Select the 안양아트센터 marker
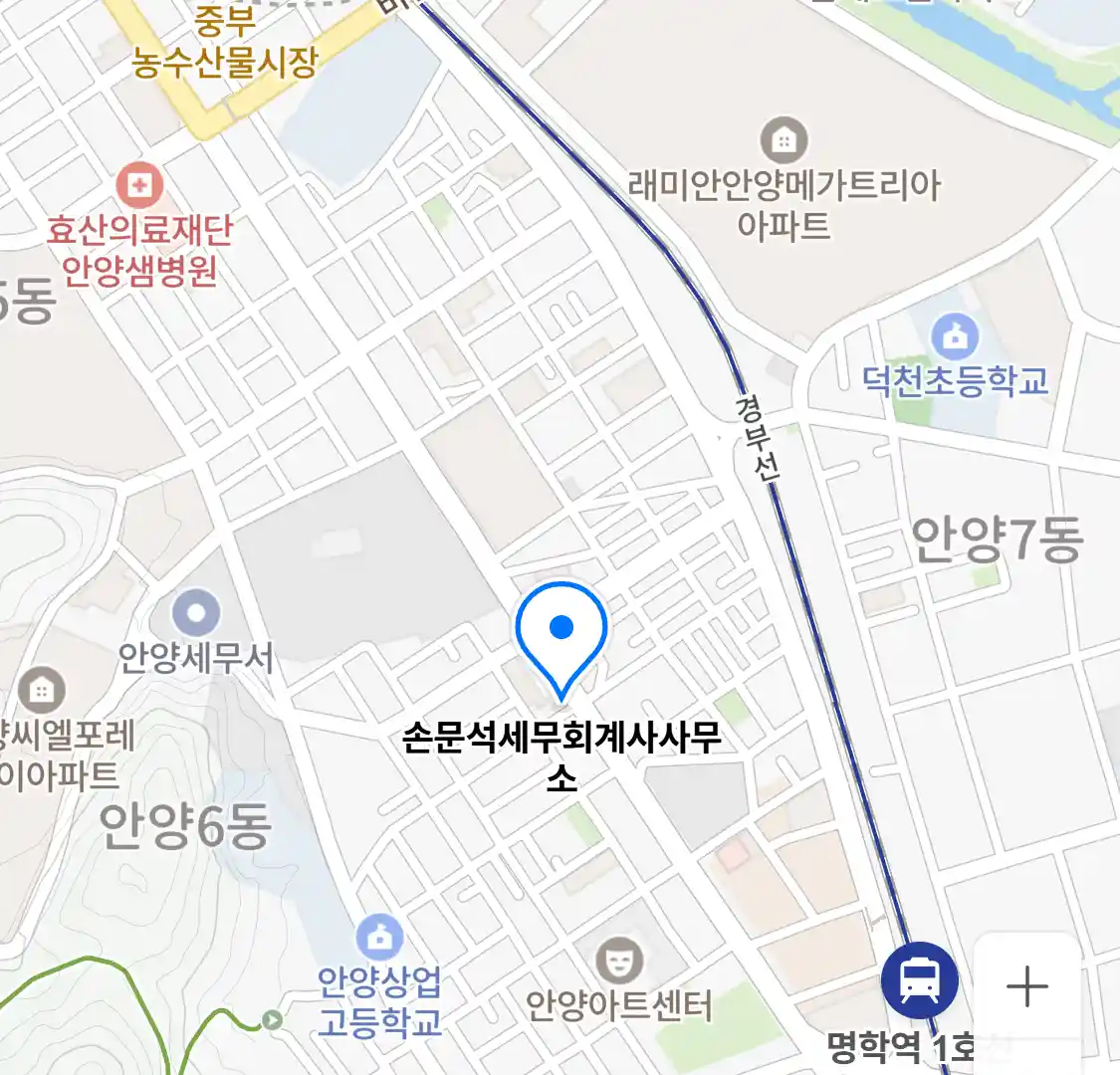Screen dimensions: 1120x1075 [619, 962]
